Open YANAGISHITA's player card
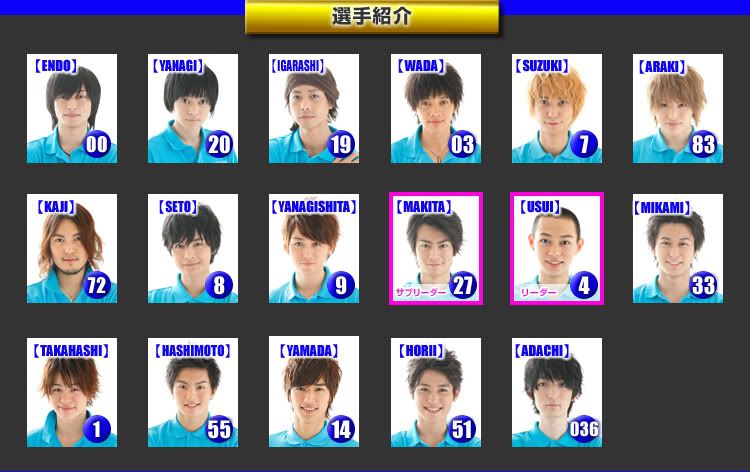Screen dimensions: 750x472 pos(314,249)
